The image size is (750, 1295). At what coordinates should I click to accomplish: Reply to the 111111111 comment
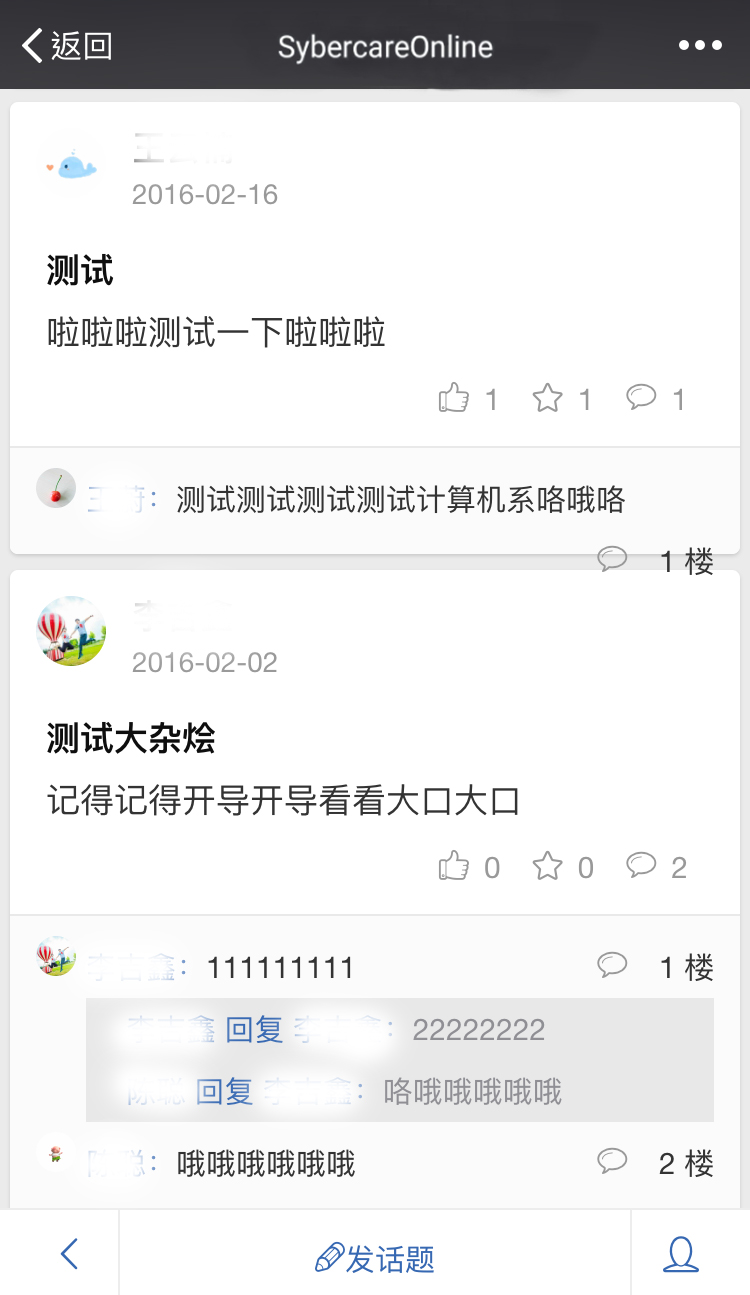click(x=612, y=965)
